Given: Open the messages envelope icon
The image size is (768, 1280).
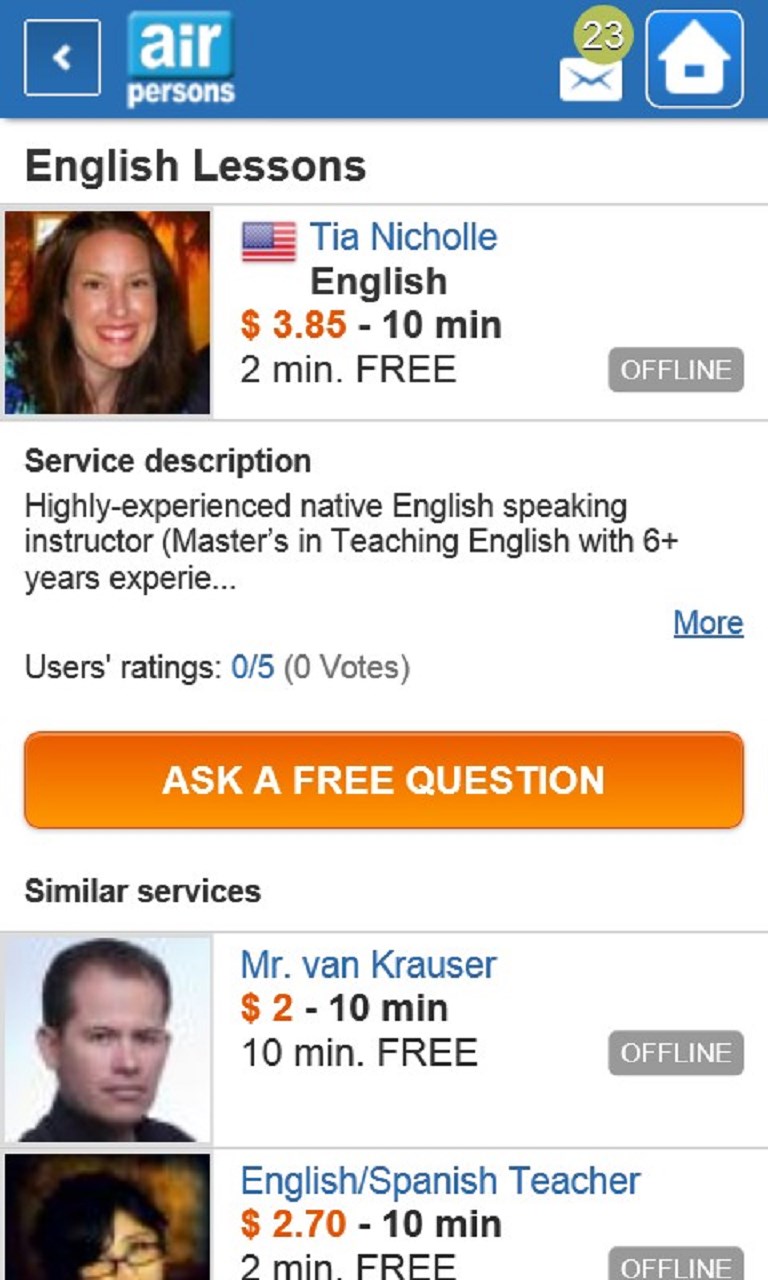Looking at the screenshot, I should tap(591, 77).
